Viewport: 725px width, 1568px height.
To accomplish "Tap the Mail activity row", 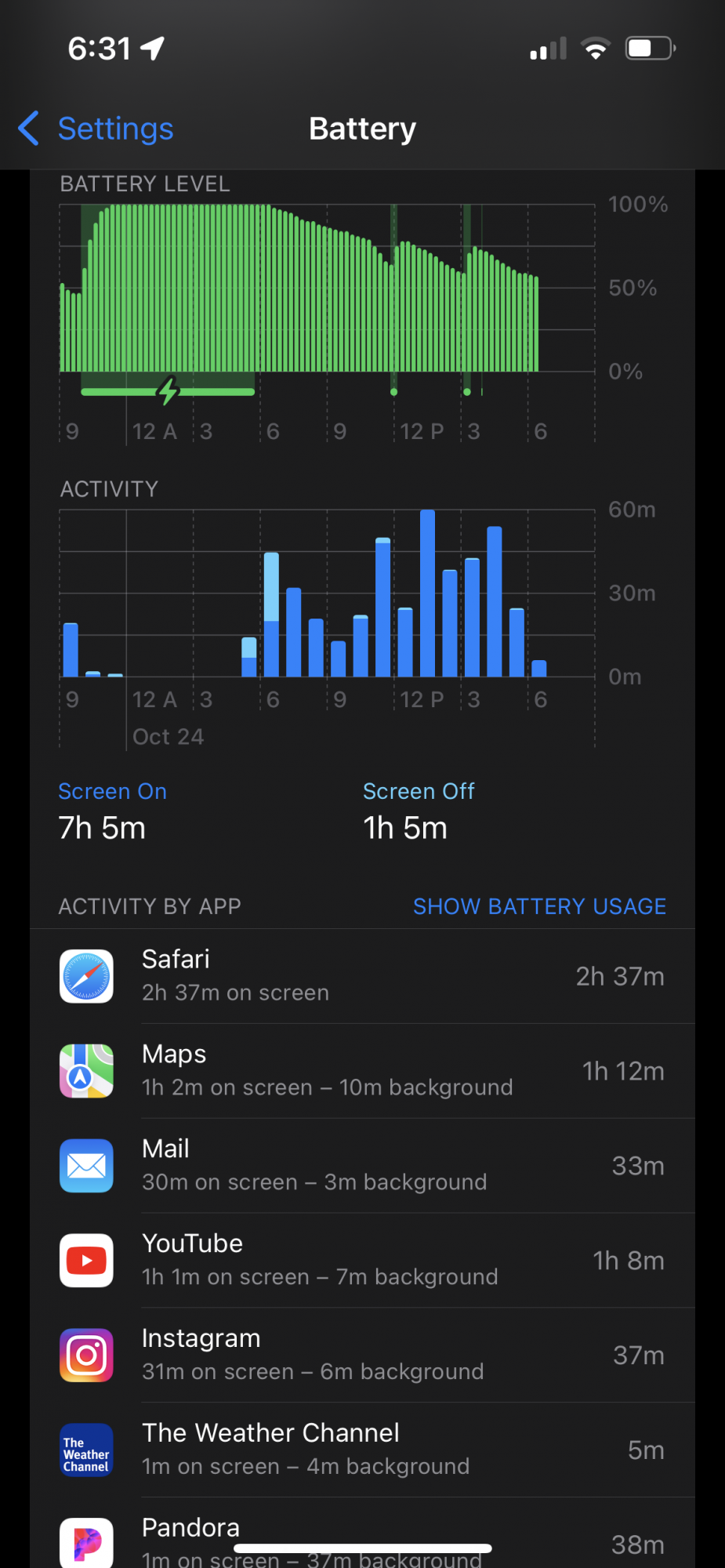I will click(362, 1166).
